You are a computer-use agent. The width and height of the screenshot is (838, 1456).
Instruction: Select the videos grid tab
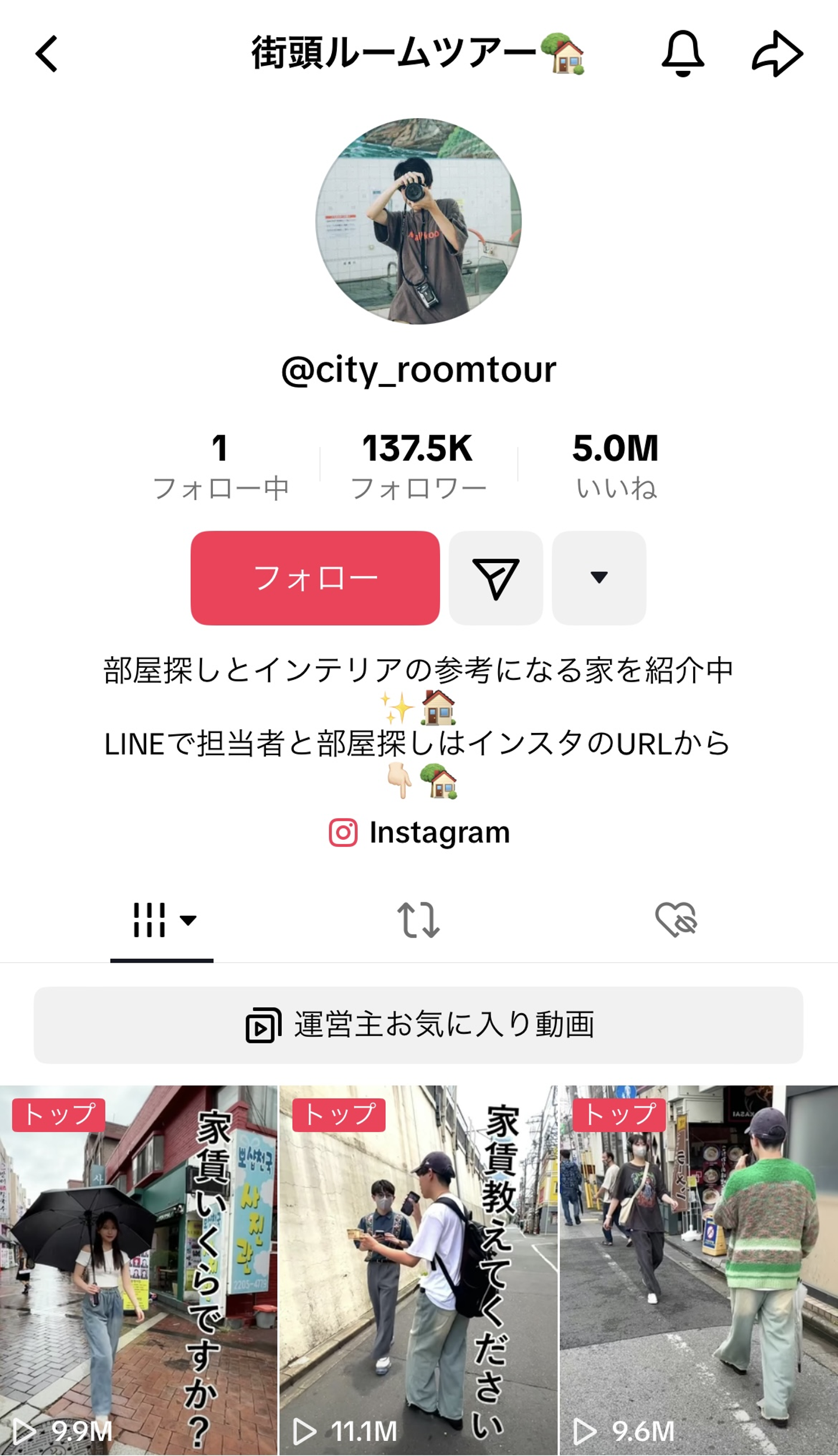point(162,920)
